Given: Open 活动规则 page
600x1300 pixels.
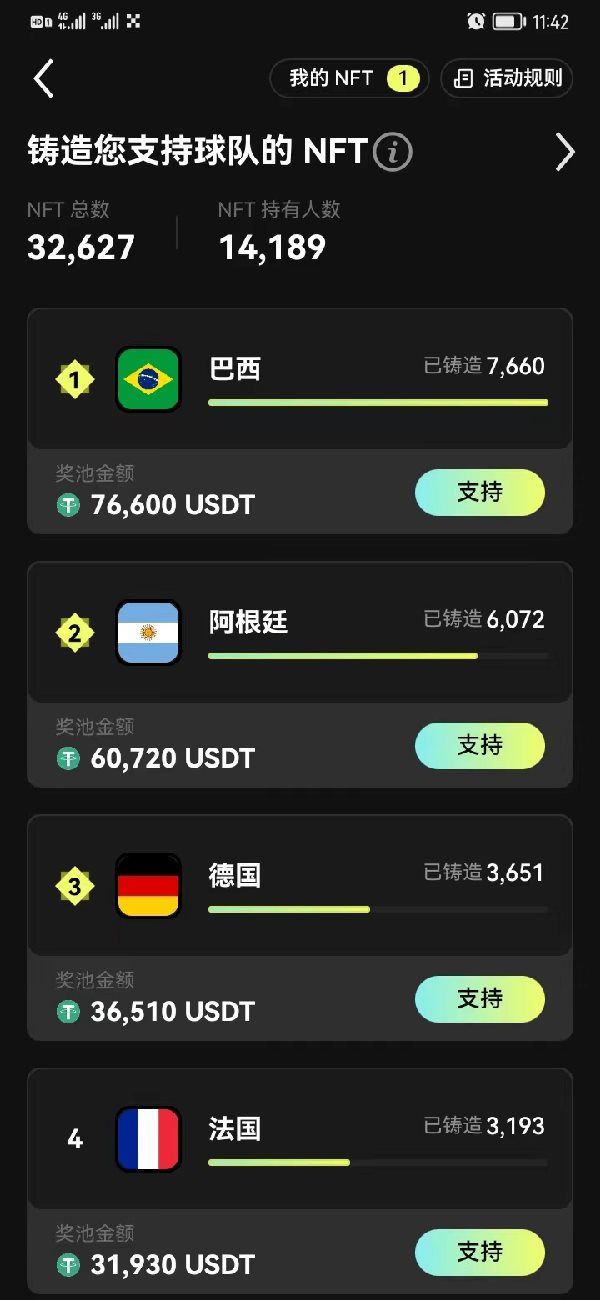Looking at the screenshot, I should [507, 78].
